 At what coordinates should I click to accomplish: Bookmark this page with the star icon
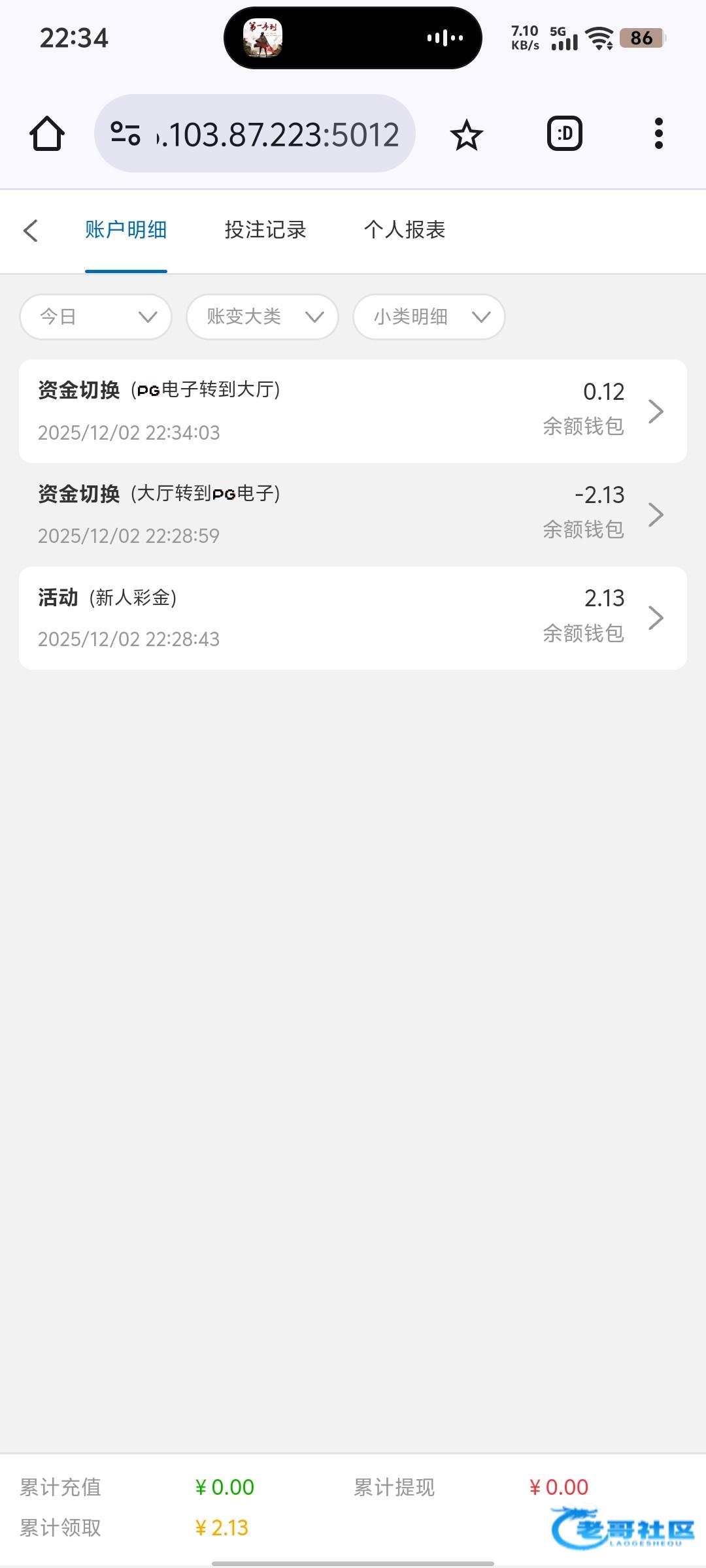tap(466, 135)
